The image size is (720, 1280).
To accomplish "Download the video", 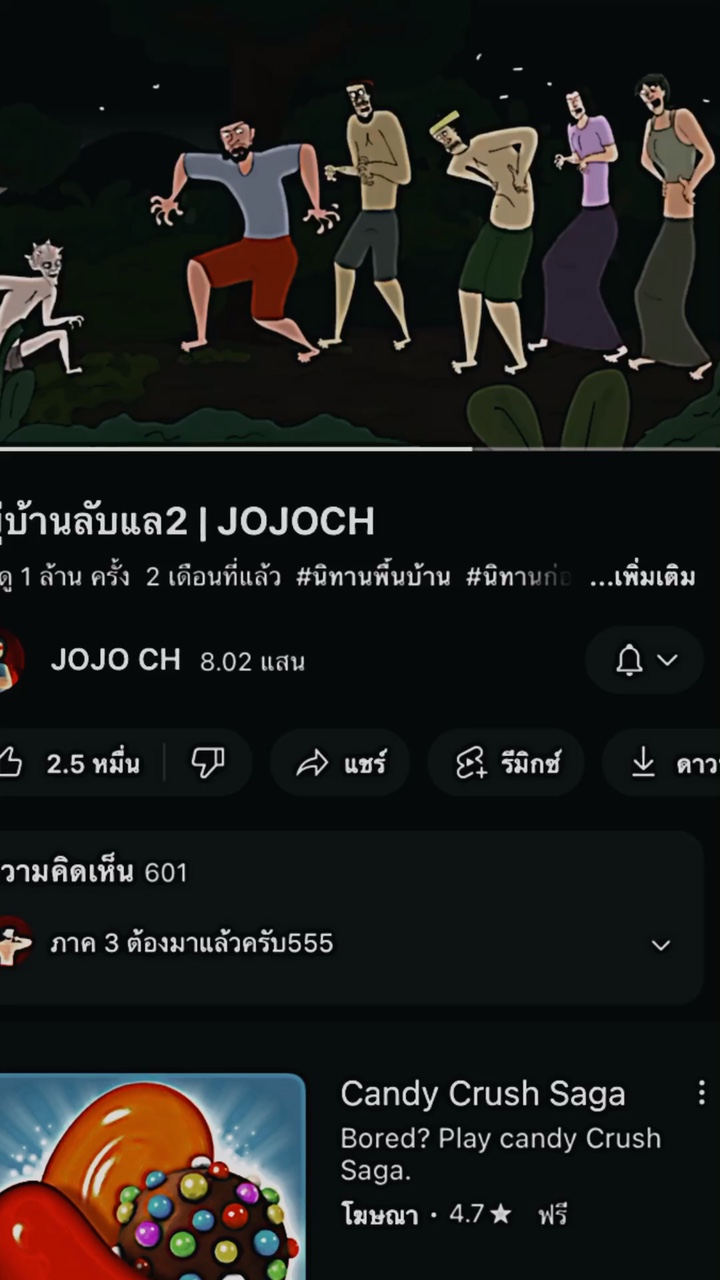I will click(x=663, y=764).
